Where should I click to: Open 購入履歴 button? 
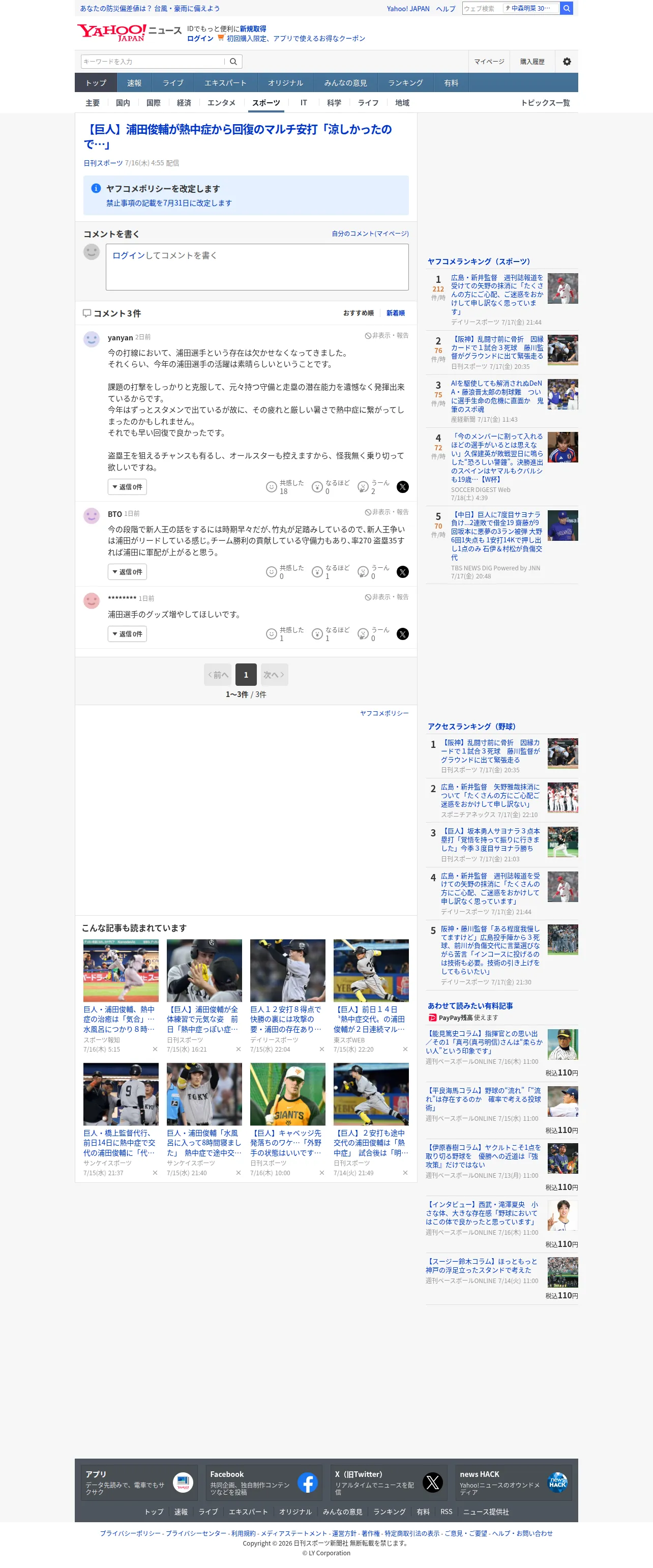(532, 62)
